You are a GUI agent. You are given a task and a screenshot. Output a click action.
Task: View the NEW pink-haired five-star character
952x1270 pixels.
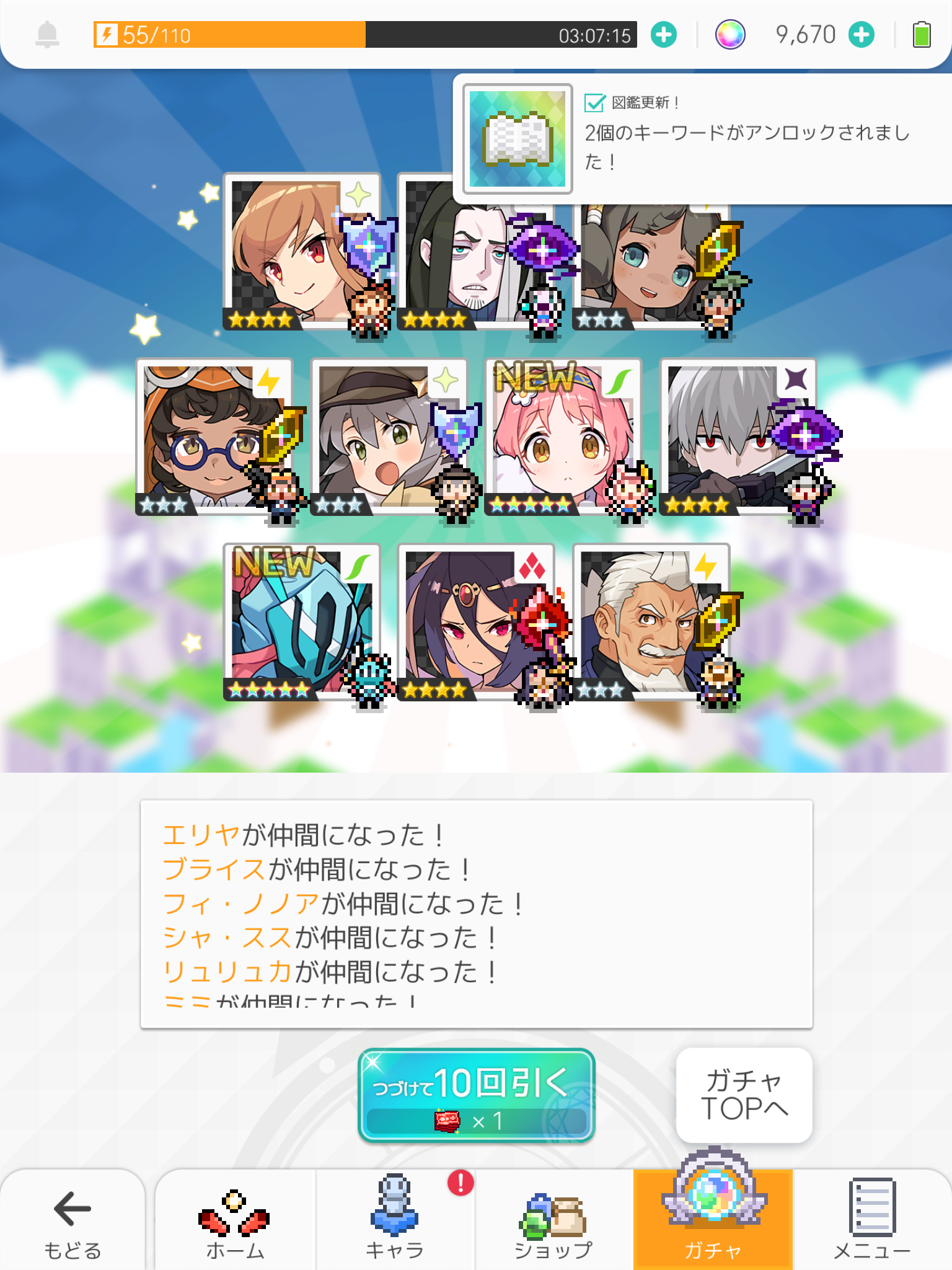(x=562, y=437)
